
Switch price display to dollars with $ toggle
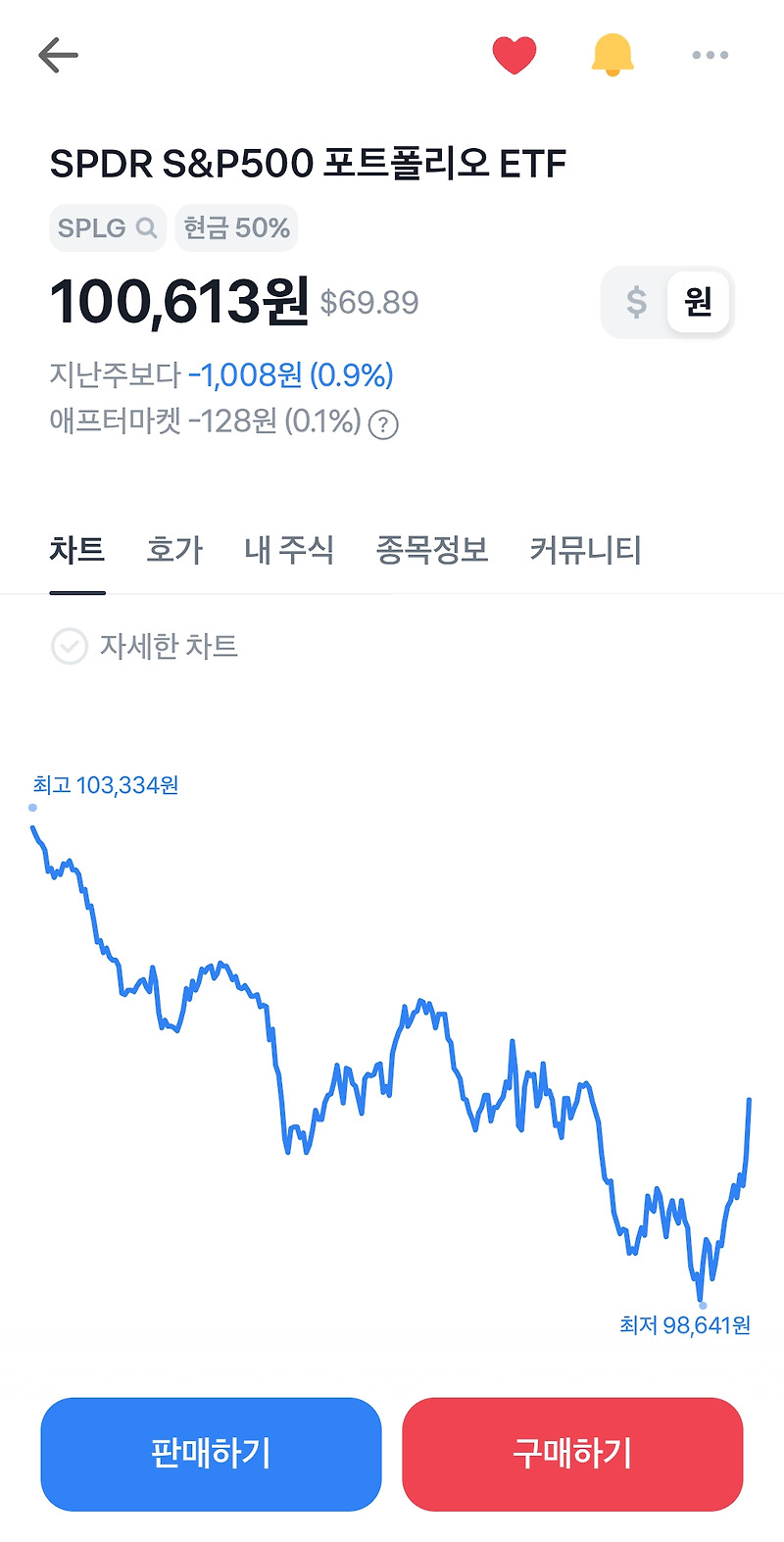pyautogui.click(x=637, y=303)
